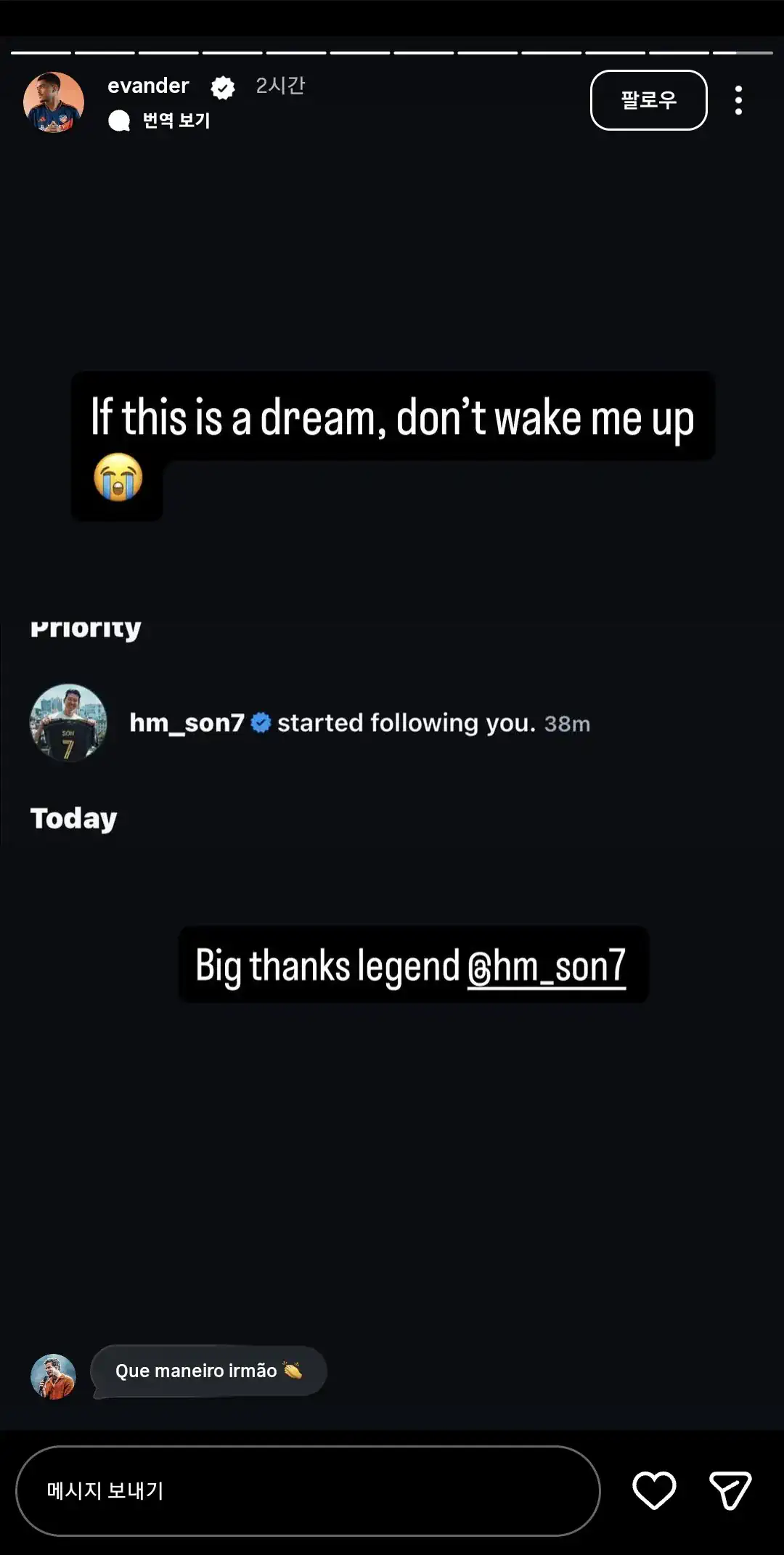
Task: Like this story with the heart
Action: click(654, 1490)
